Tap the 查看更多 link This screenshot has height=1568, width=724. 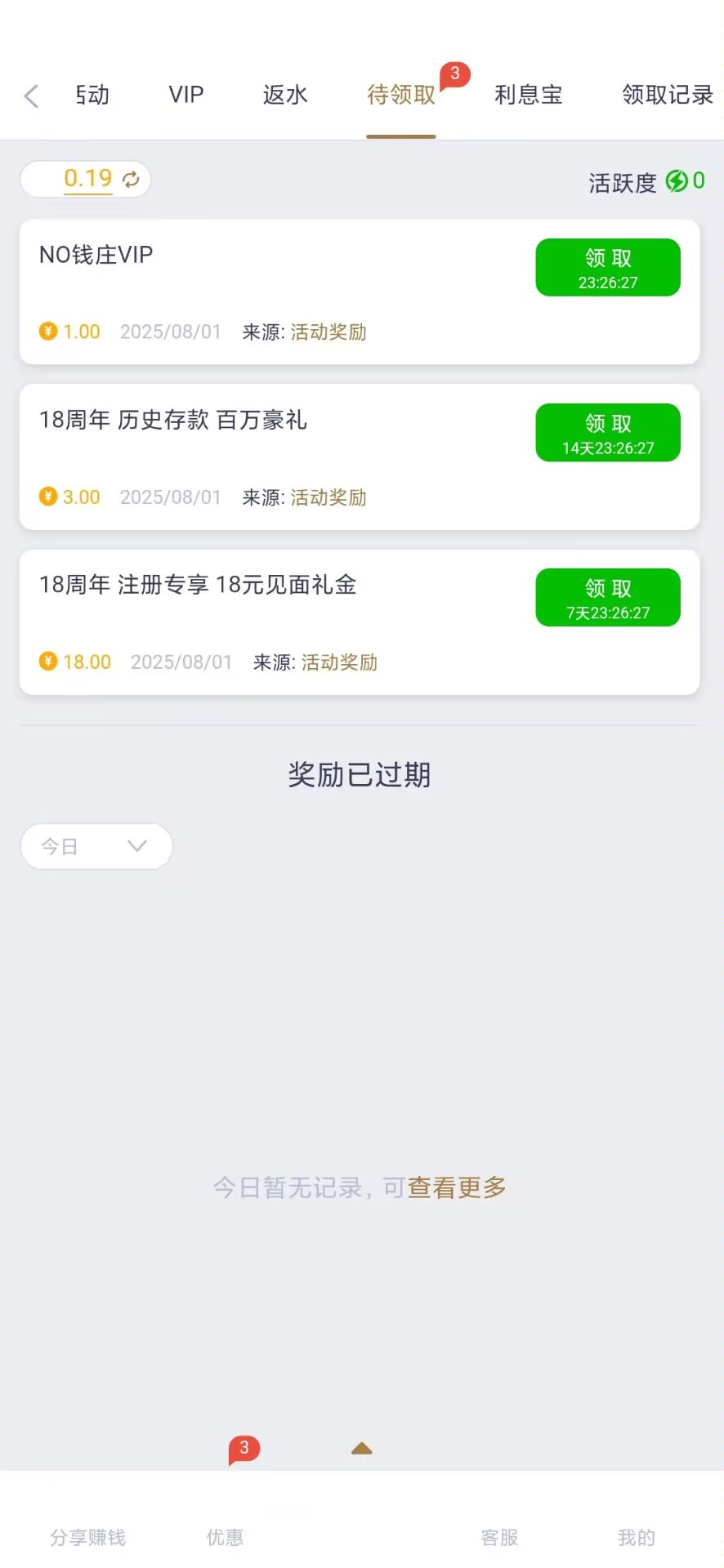[x=457, y=1187]
